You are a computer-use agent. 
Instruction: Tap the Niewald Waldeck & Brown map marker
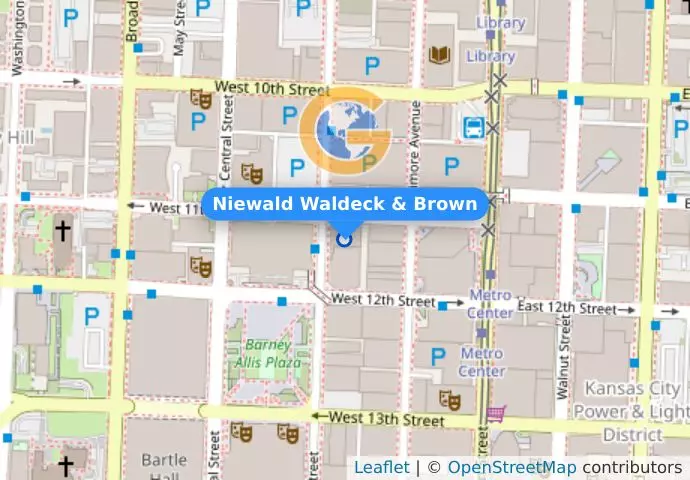coord(345,239)
